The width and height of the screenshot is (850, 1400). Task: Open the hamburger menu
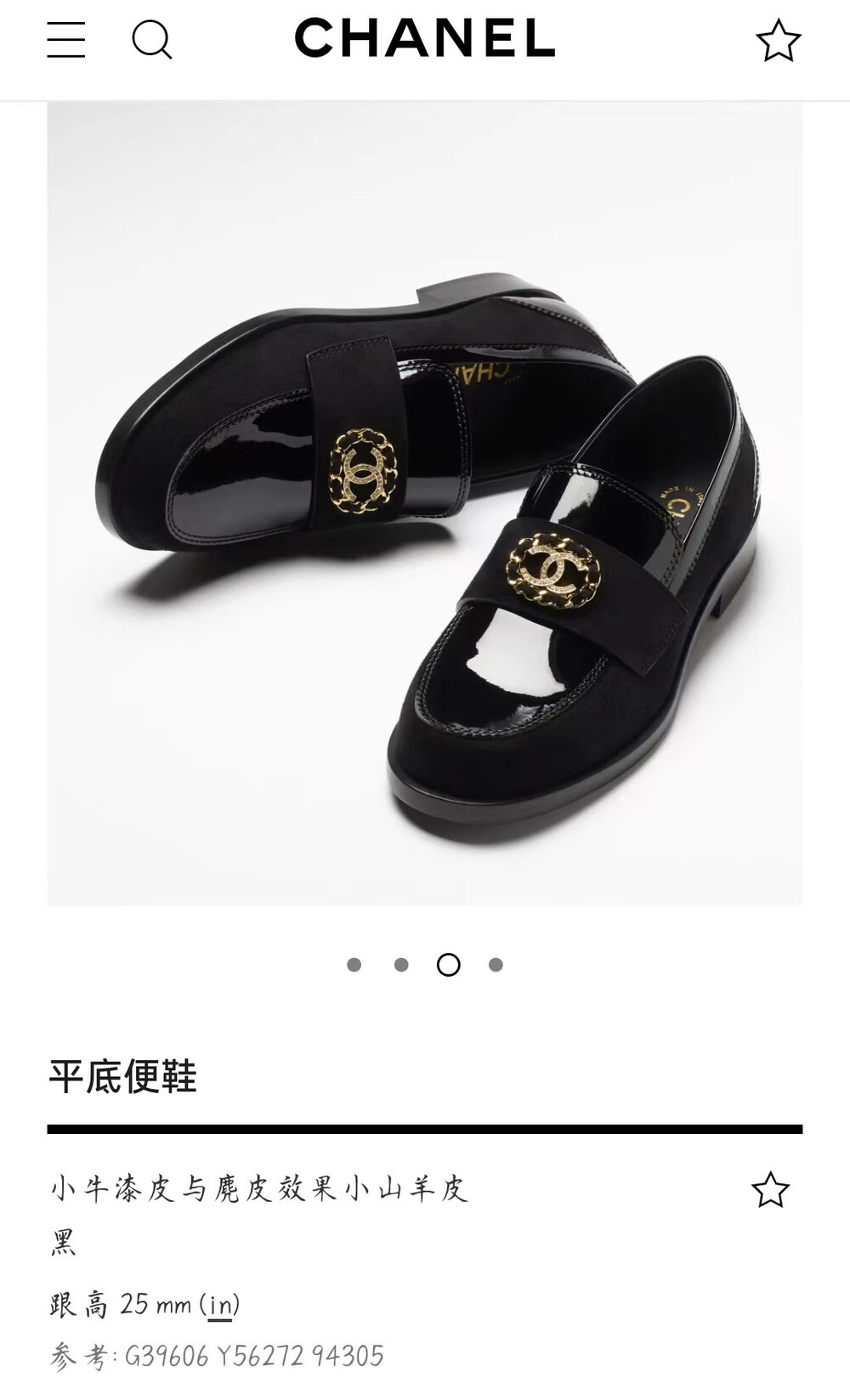(66, 39)
